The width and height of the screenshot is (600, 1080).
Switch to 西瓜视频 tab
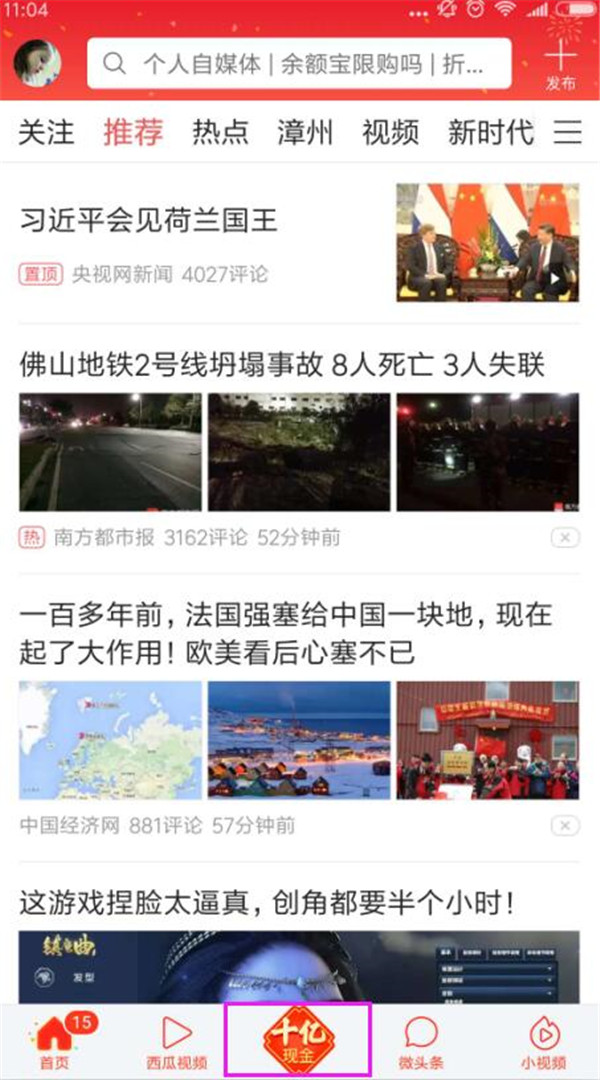coord(177,1042)
